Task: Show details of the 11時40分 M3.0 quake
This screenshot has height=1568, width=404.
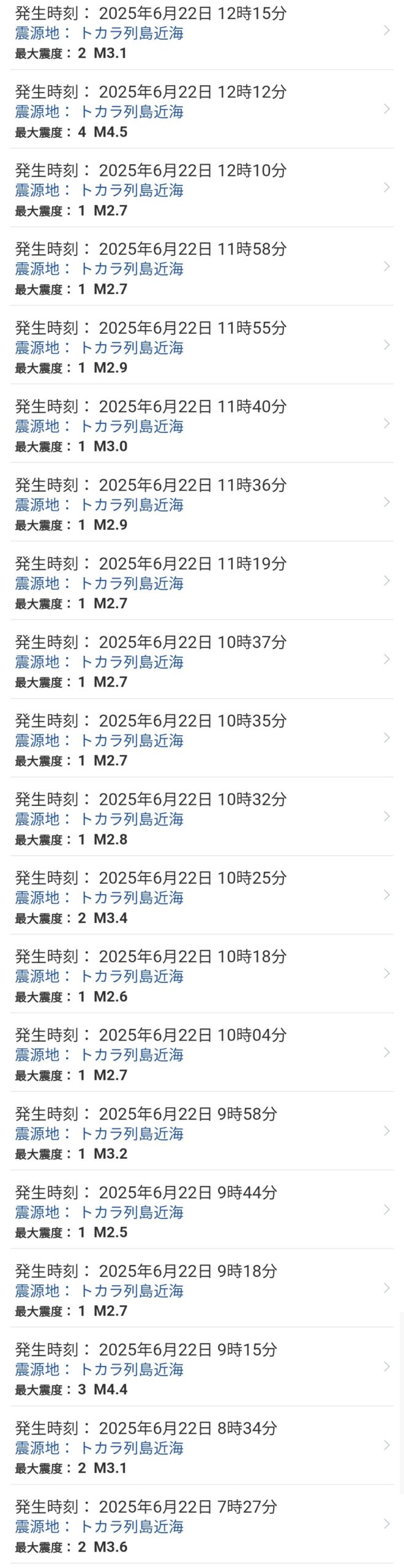Action: click(201, 426)
